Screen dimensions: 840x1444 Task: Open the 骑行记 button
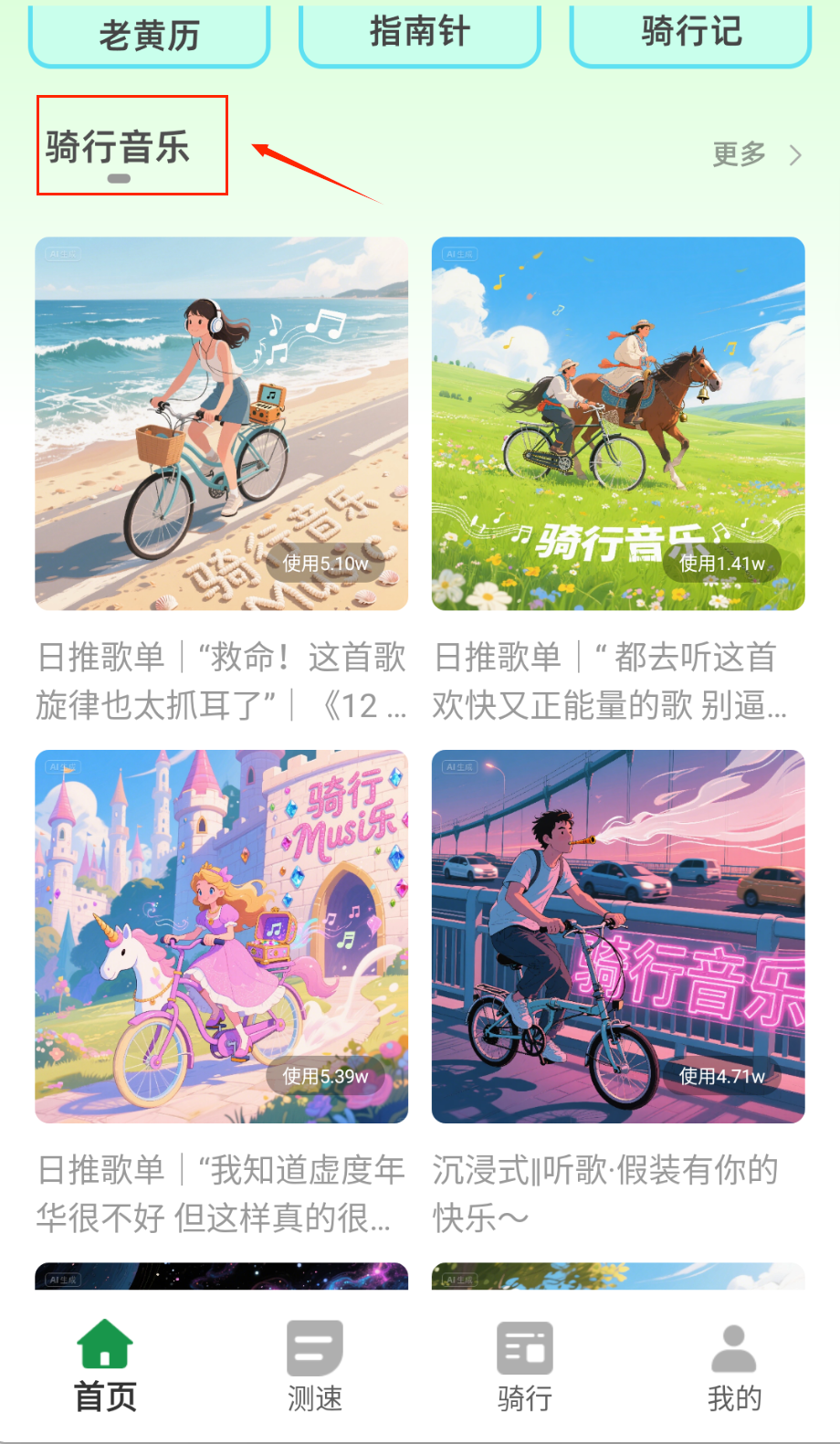coord(690,34)
